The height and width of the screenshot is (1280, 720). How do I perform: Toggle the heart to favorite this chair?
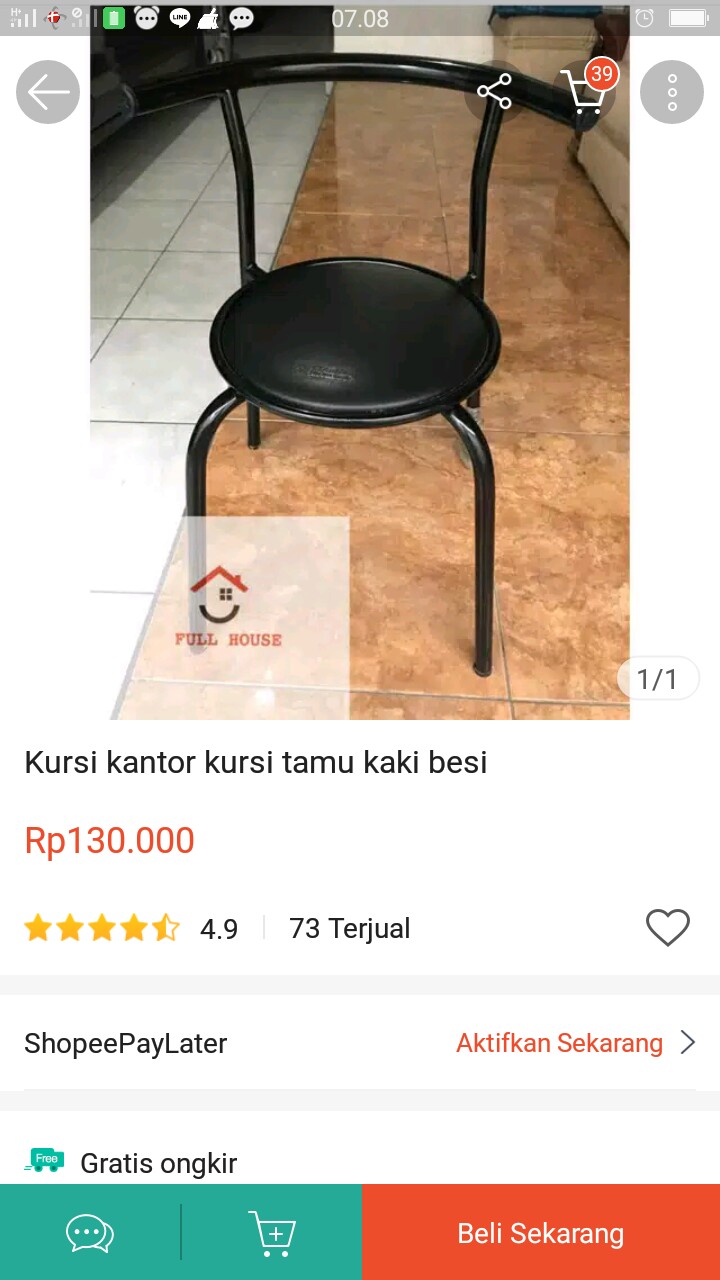tap(667, 928)
